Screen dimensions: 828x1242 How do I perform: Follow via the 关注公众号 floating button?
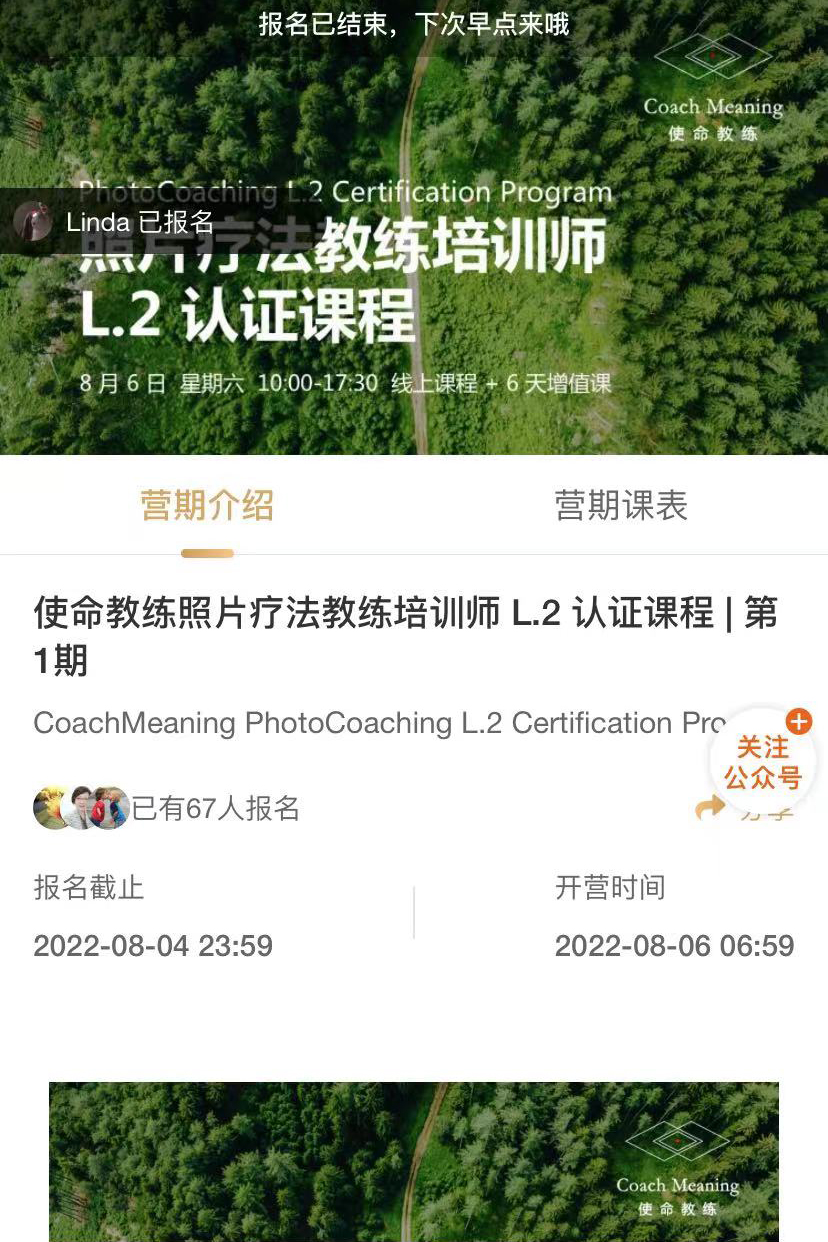click(x=763, y=763)
